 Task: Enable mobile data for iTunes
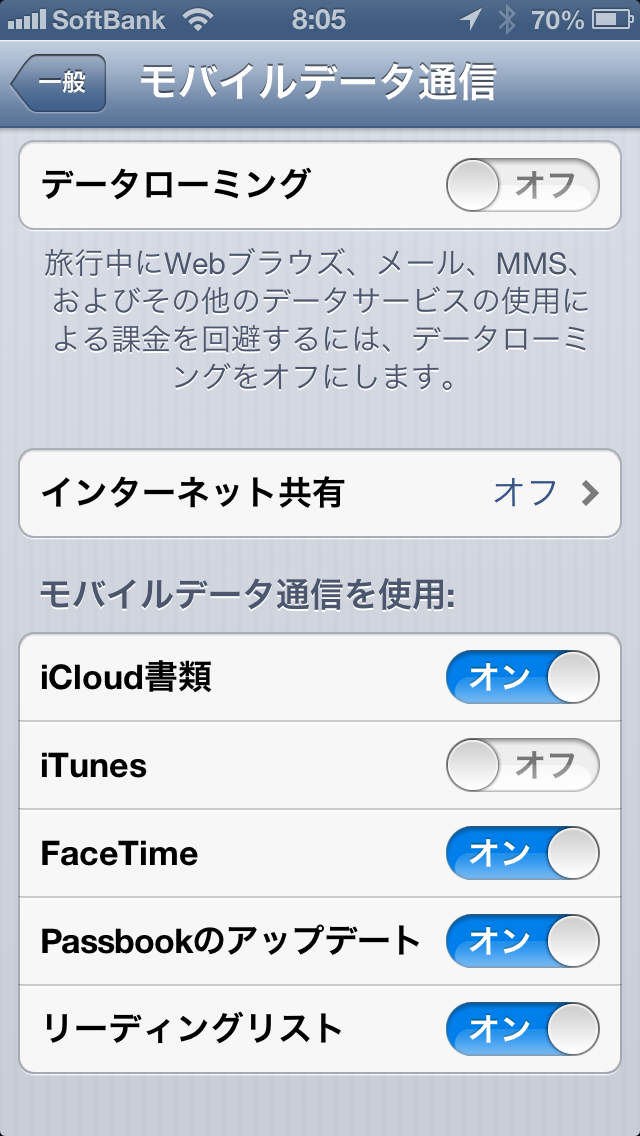tap(523, 765)
